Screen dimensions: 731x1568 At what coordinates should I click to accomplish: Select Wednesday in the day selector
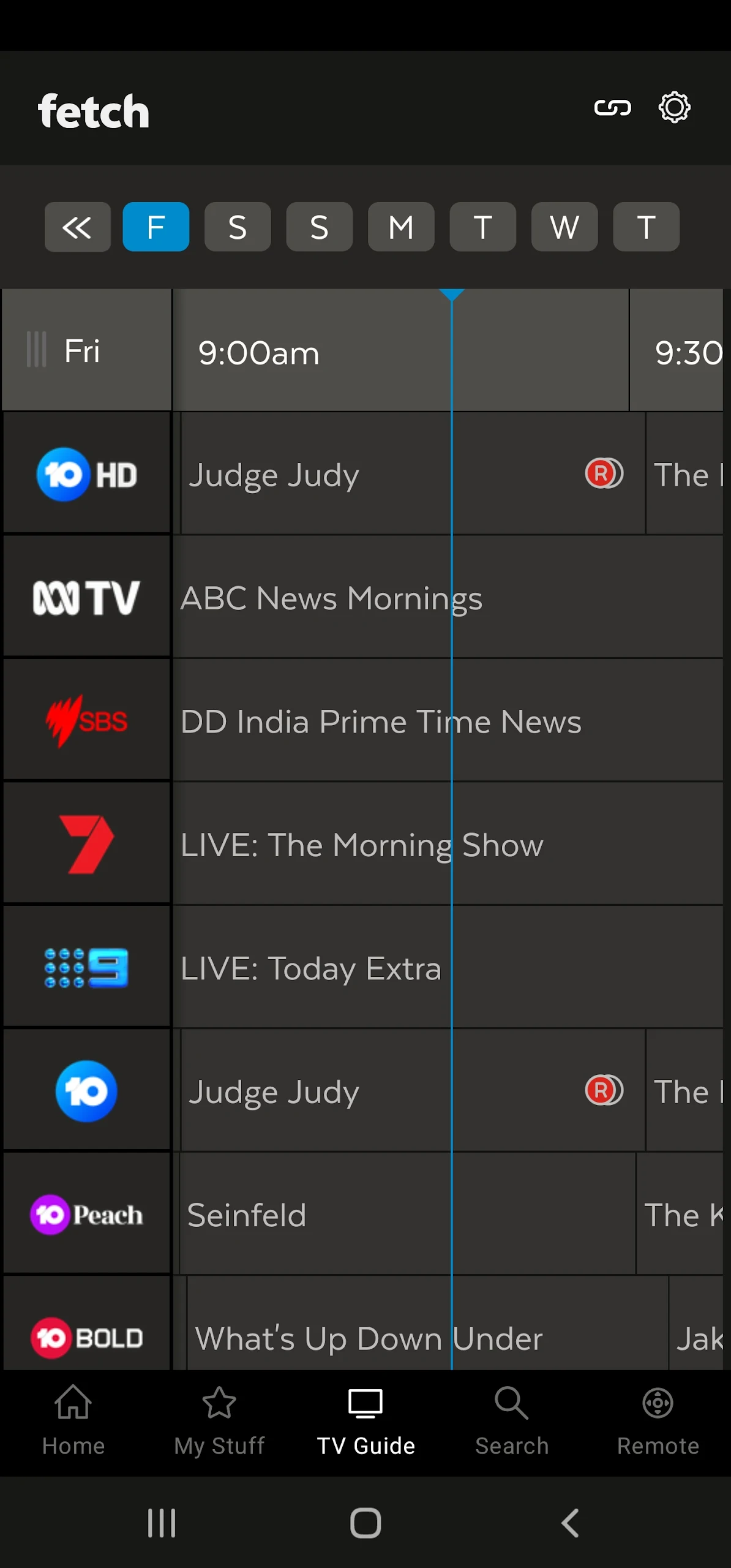pyautogui.click(x=564, y=227)
